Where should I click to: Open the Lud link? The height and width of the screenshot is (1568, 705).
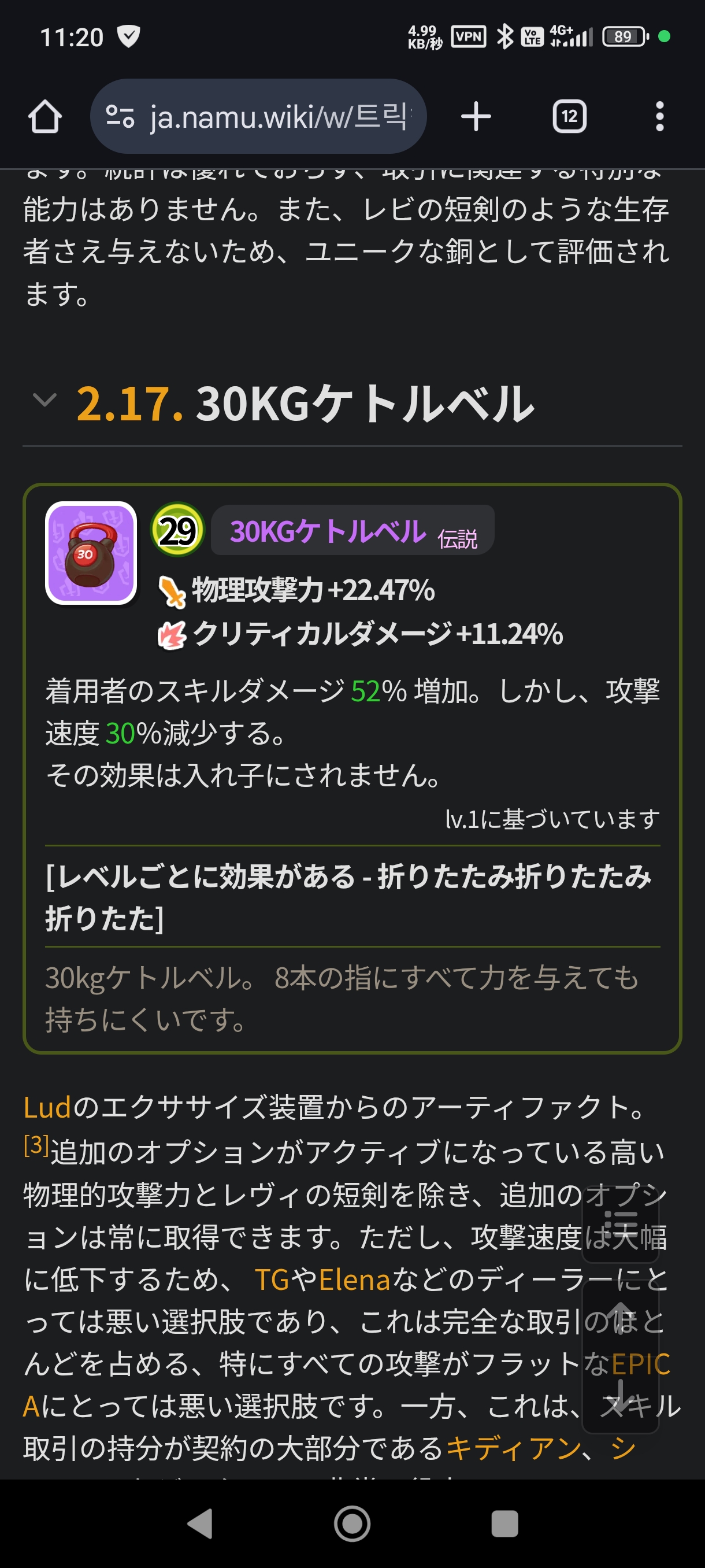click(47, 1108)
